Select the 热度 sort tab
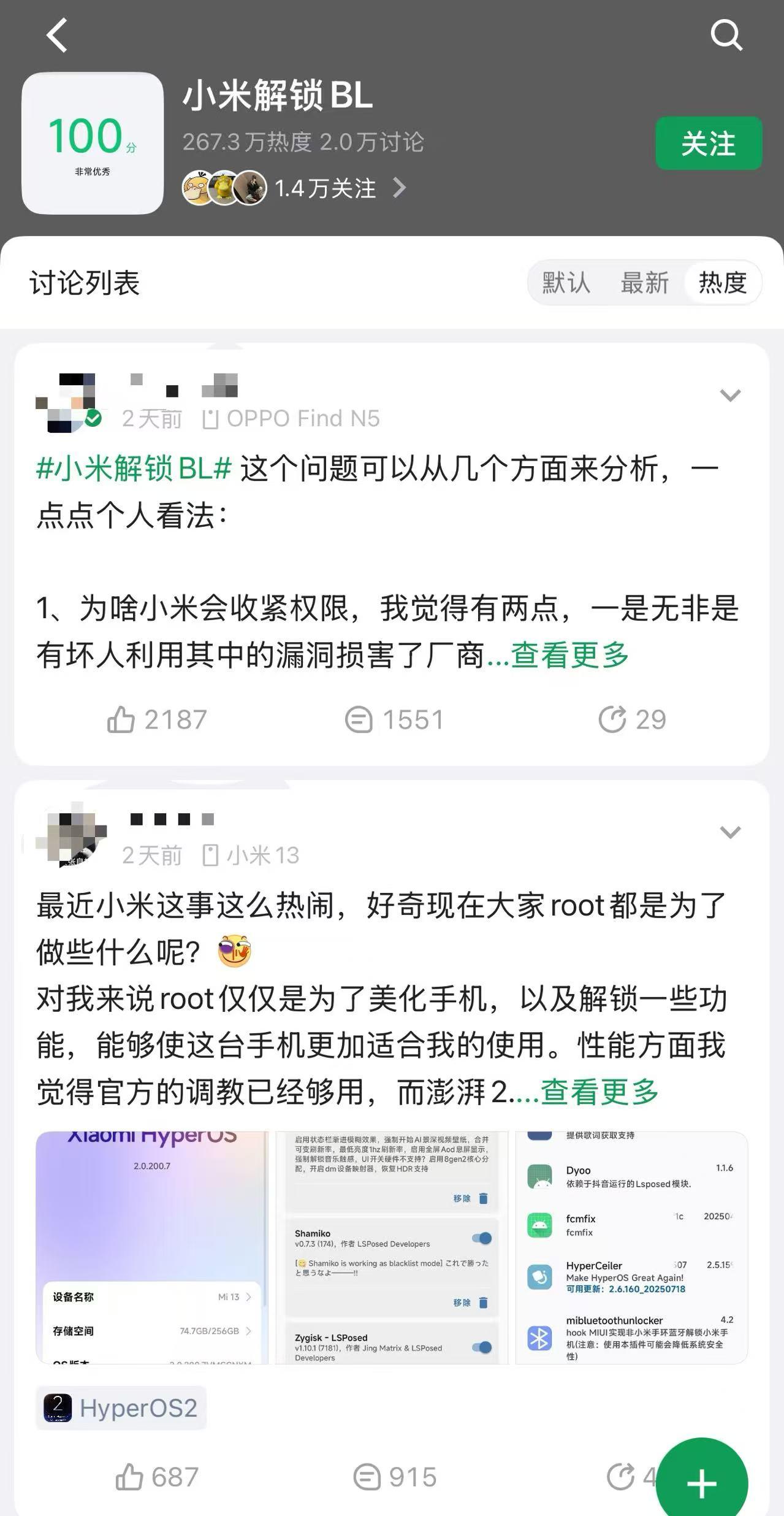784x1516 pixels. [723, 283]
